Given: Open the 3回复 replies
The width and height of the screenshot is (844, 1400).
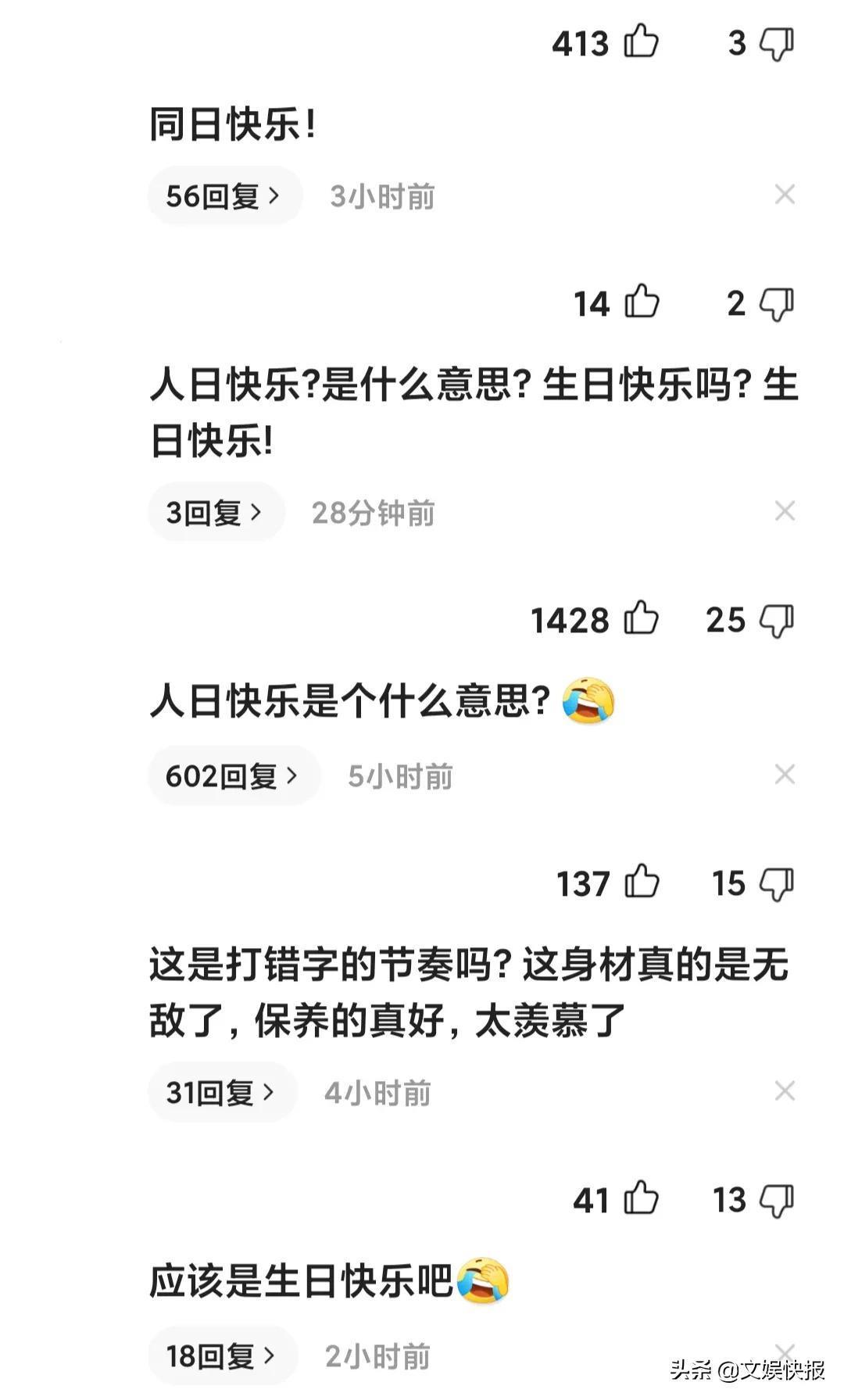Looking at the screenshot, I should [216, 513].
